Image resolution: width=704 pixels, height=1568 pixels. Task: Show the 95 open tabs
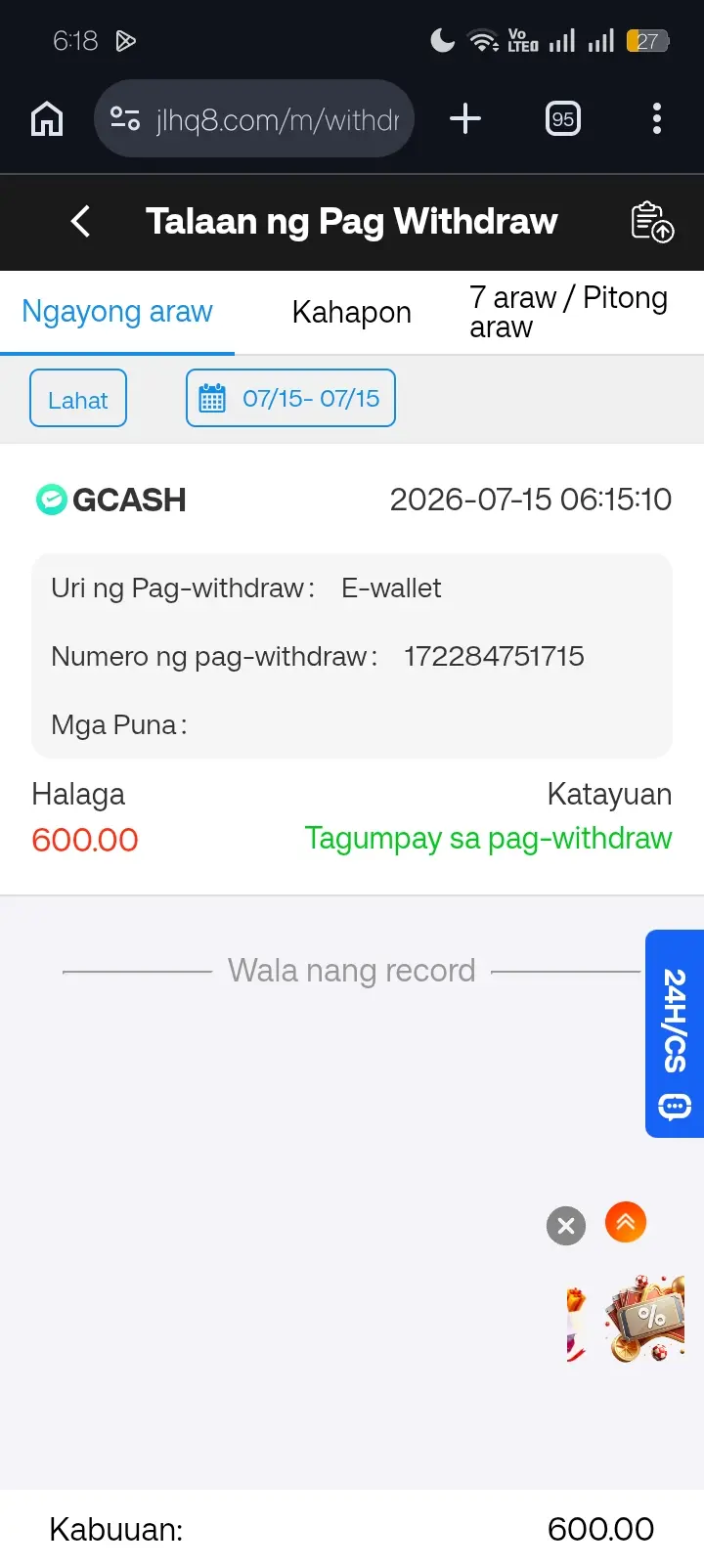click(x=563, y=119)
